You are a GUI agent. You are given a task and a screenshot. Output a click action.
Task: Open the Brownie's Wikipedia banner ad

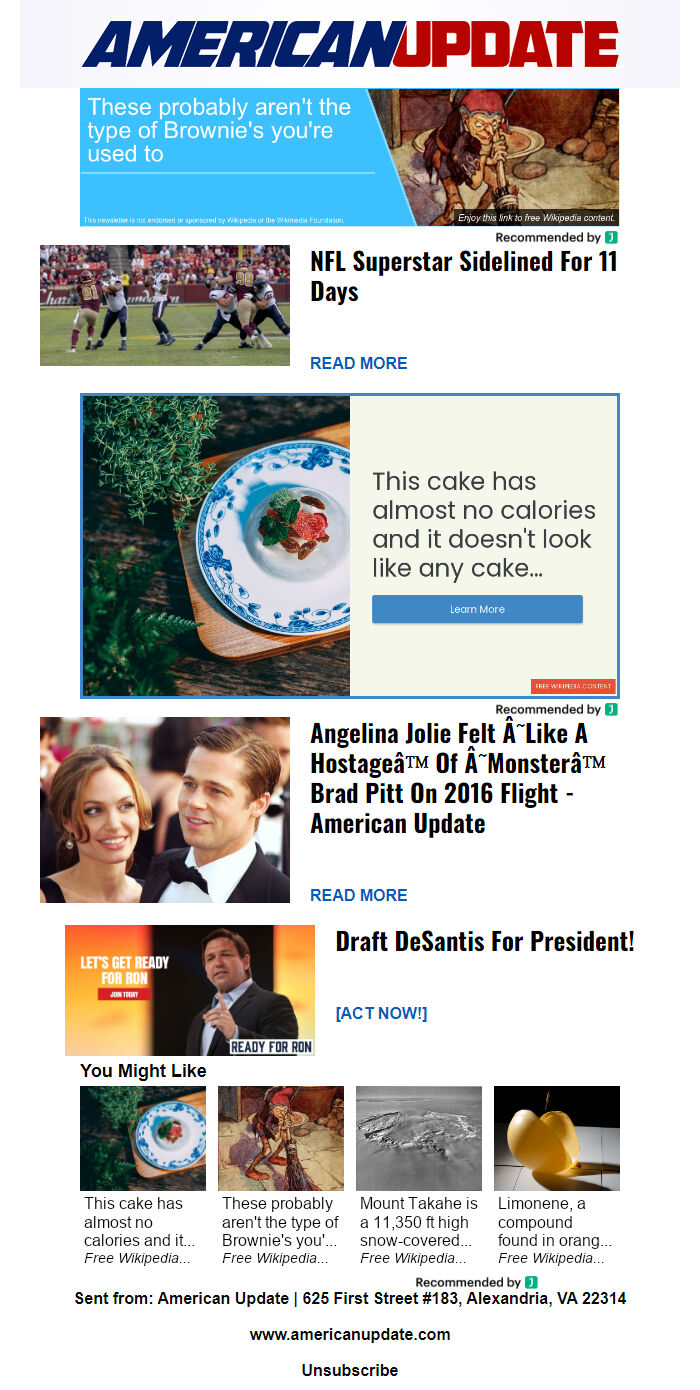349,157
